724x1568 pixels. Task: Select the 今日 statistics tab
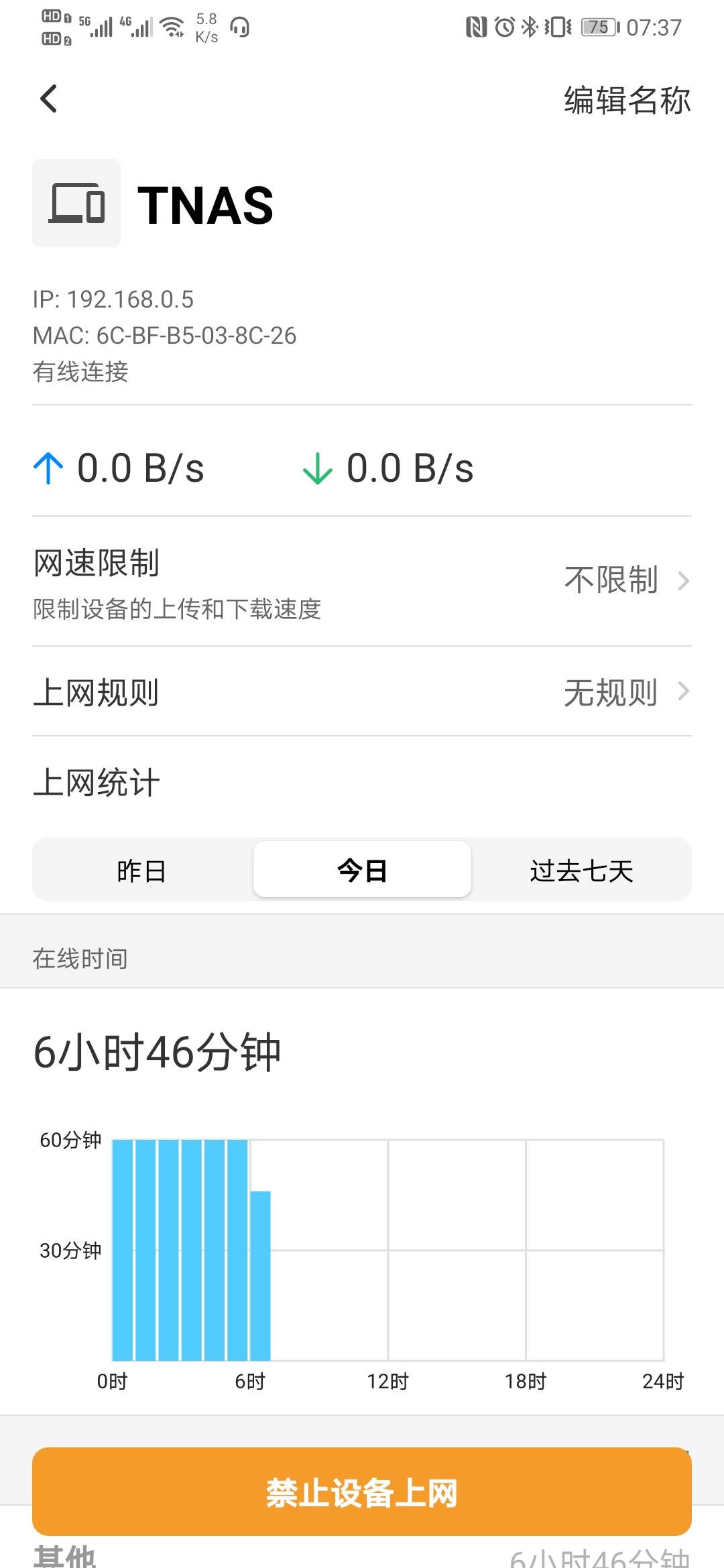[362, 870]
